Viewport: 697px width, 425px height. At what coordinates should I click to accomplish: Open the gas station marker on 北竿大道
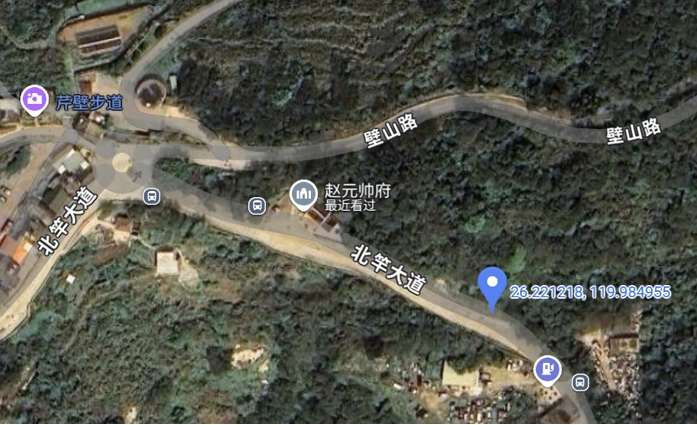(x=546, y=370)
